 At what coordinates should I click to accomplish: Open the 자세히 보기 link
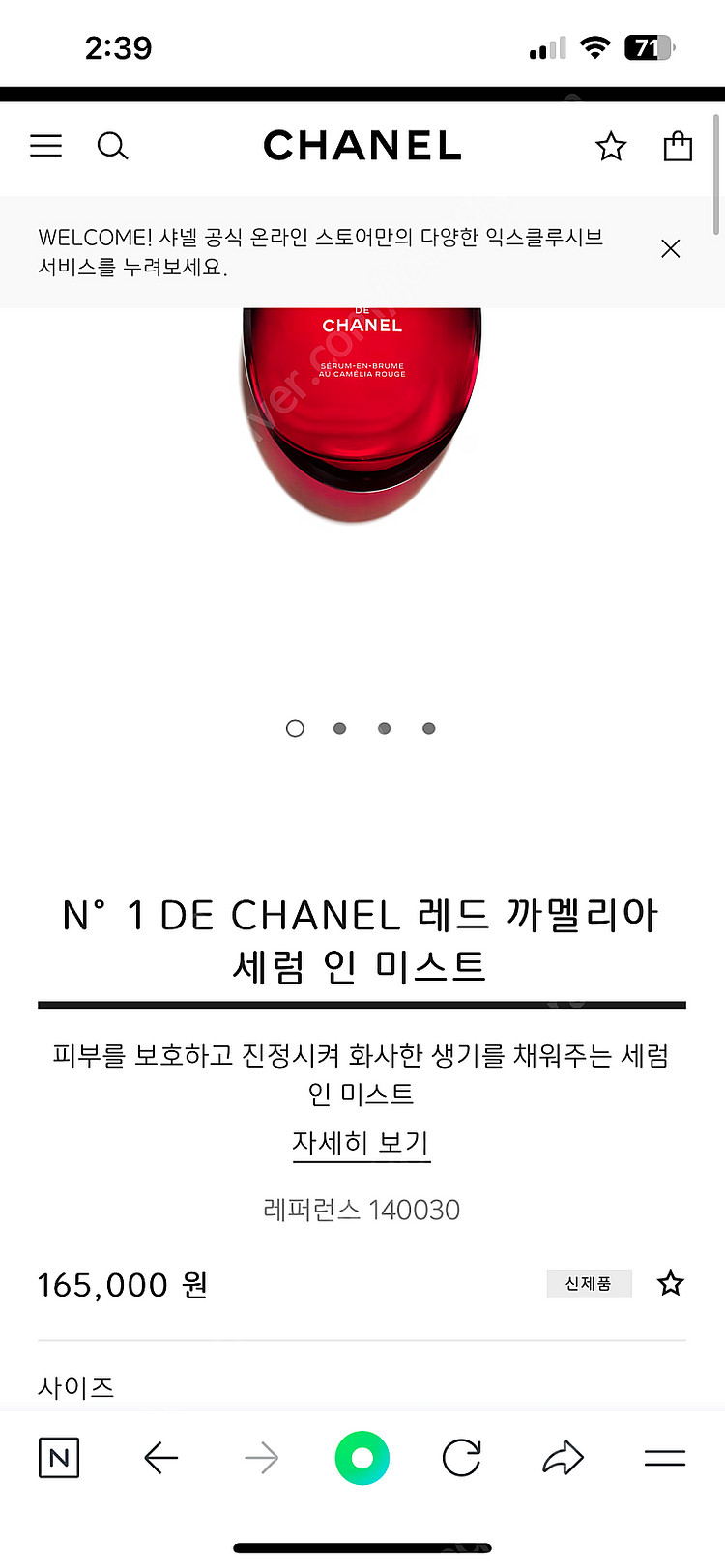(362, 1143)
